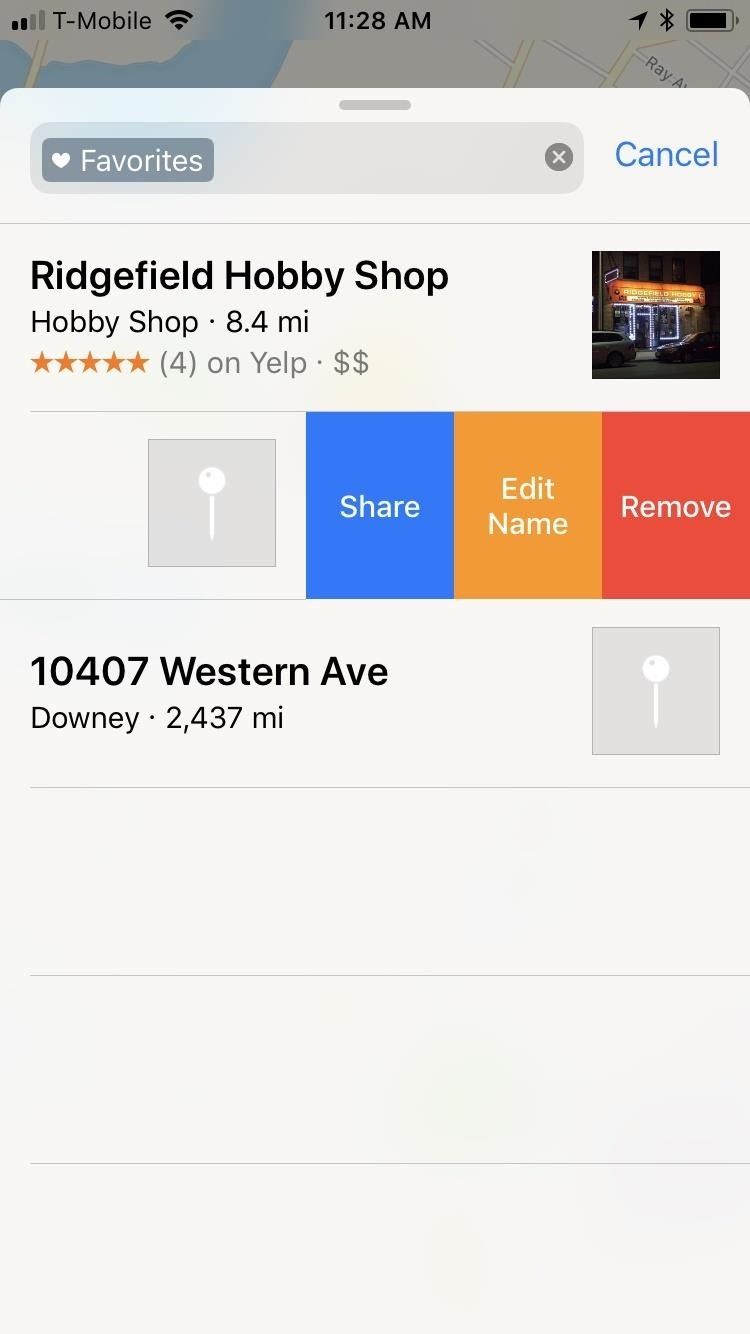Tap the drag handle atop the panel
This screenshot has height=1334, width=750.
[x=375, y=104]
